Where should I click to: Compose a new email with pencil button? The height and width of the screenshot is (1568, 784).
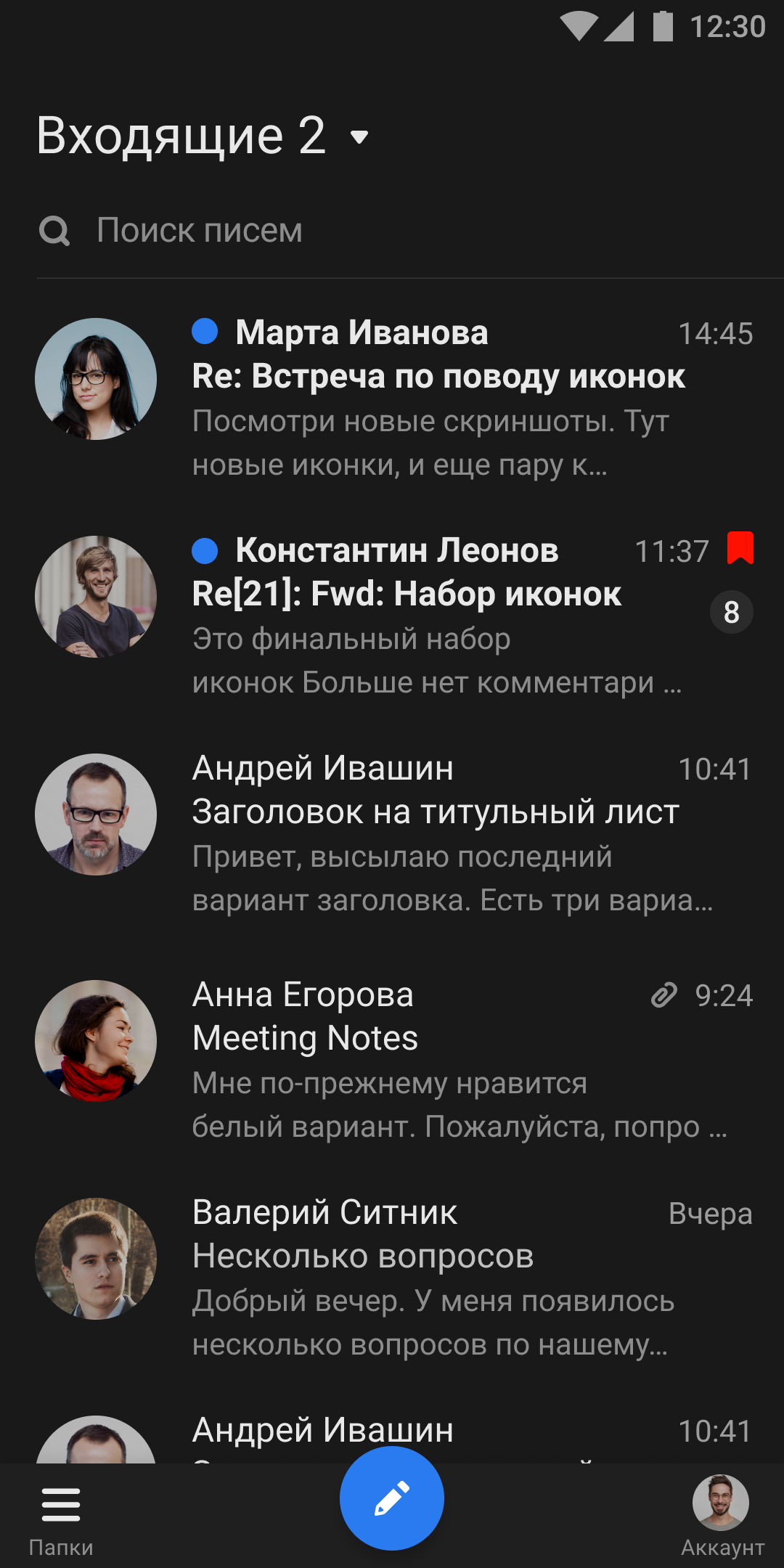(392, 1498)
